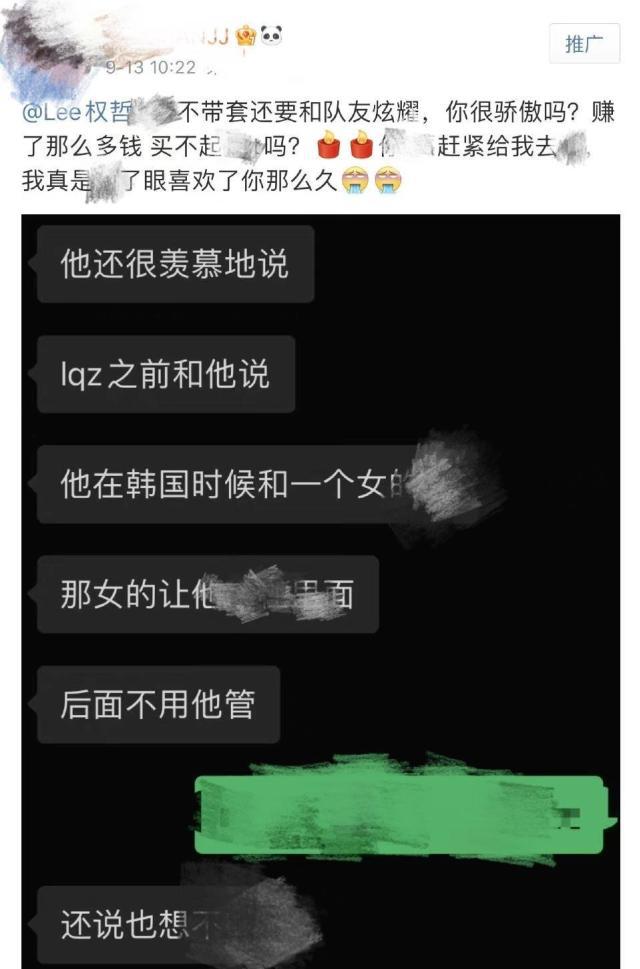This screenshot has width=640, height=969.
Task: Tap the 推广 button
Action: pos(585,44)
